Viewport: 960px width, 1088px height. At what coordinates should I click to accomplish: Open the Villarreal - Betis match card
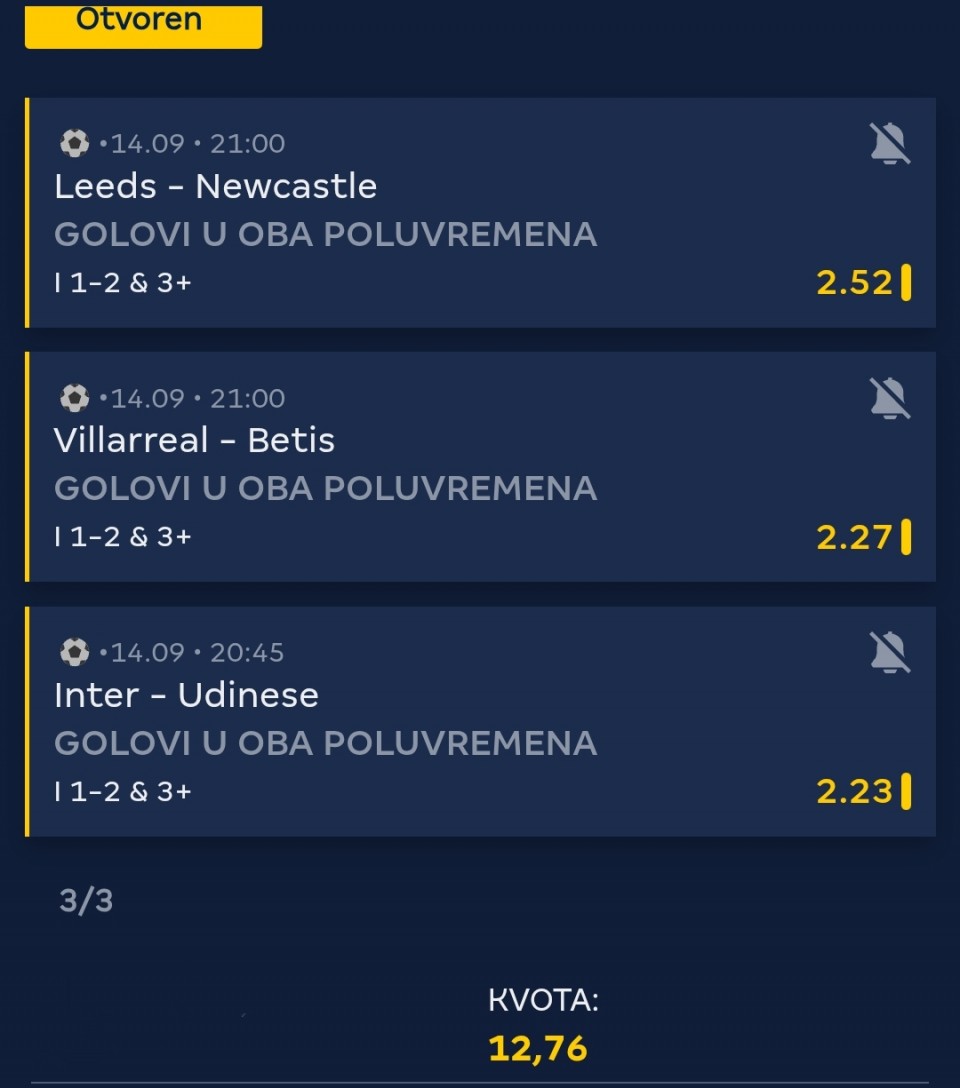point(480,467)
